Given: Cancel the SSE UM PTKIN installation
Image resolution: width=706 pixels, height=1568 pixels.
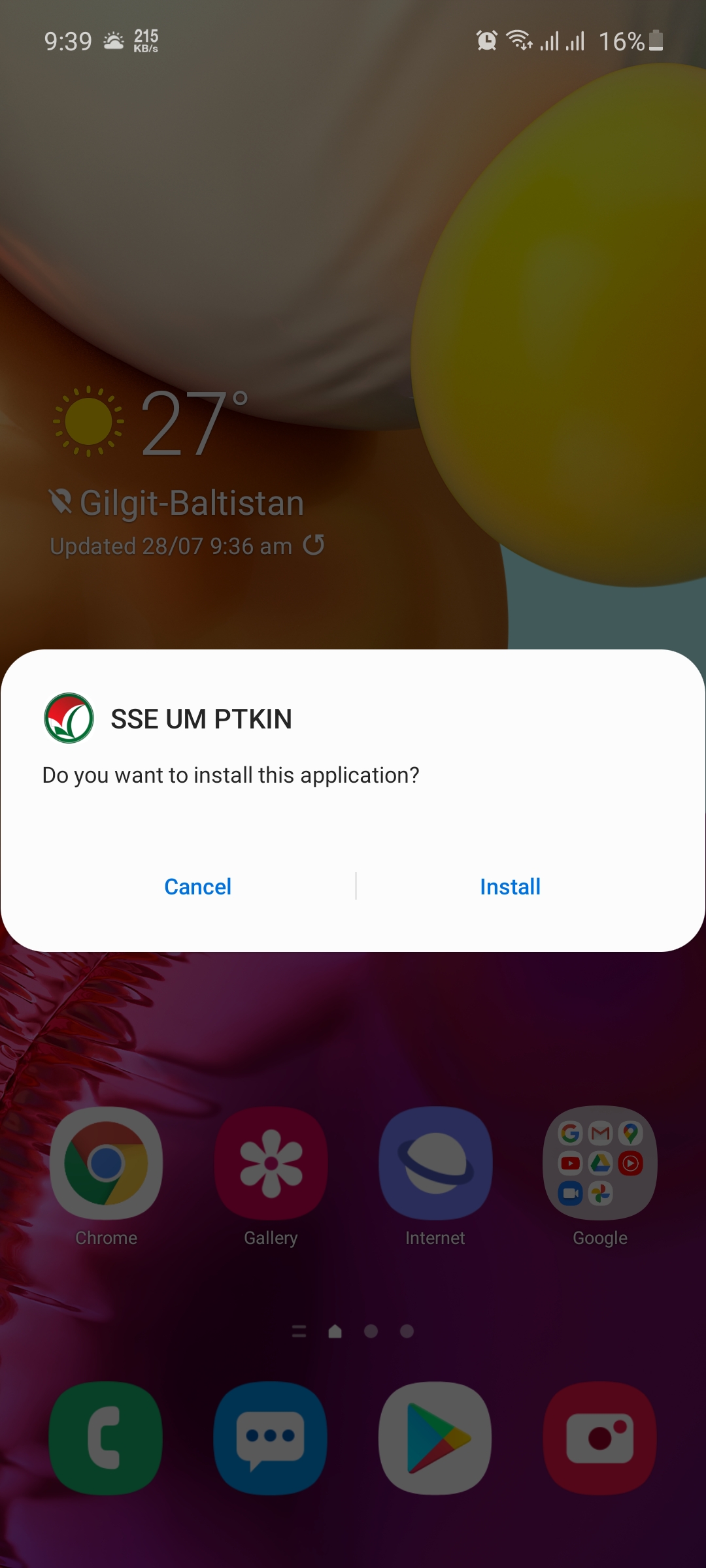Looking at the screenshot, I should [197, 887].
